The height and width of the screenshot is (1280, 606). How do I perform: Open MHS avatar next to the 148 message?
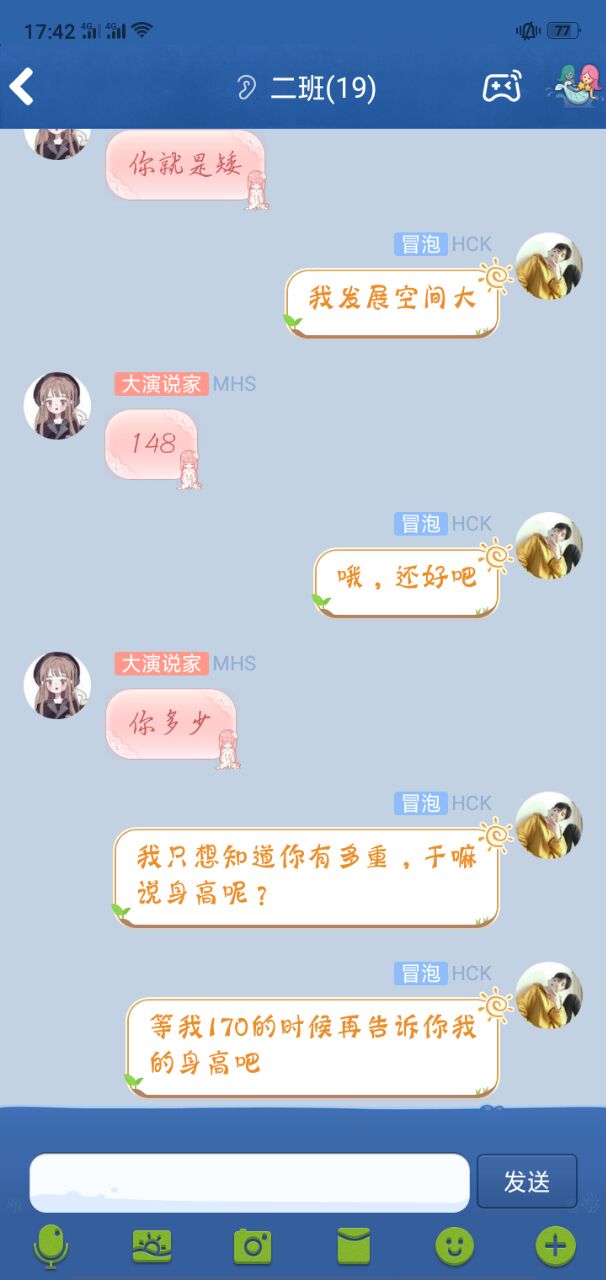pyautogui.click(x=57, y=405)
